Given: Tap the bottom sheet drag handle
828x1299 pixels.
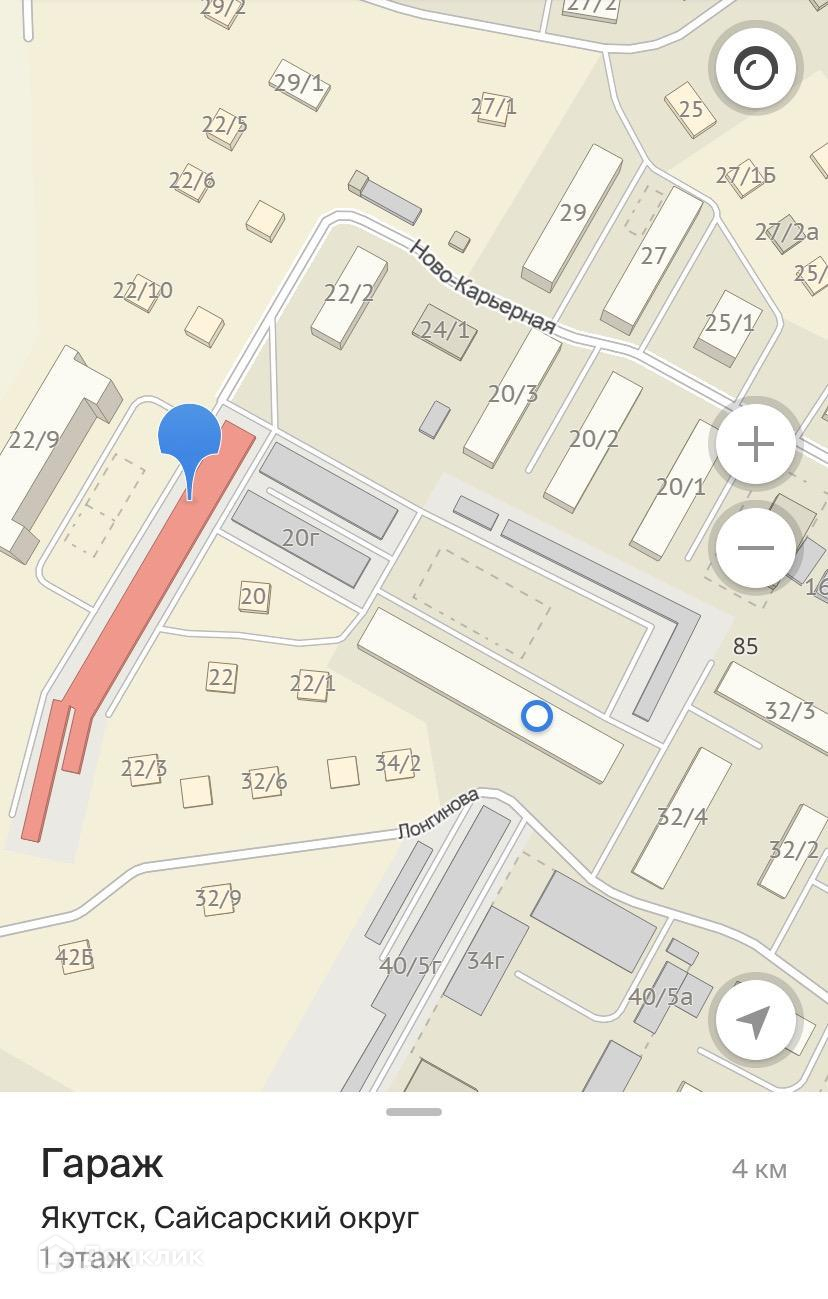Looking at the screenshot, I should [x=413, y=1111].
